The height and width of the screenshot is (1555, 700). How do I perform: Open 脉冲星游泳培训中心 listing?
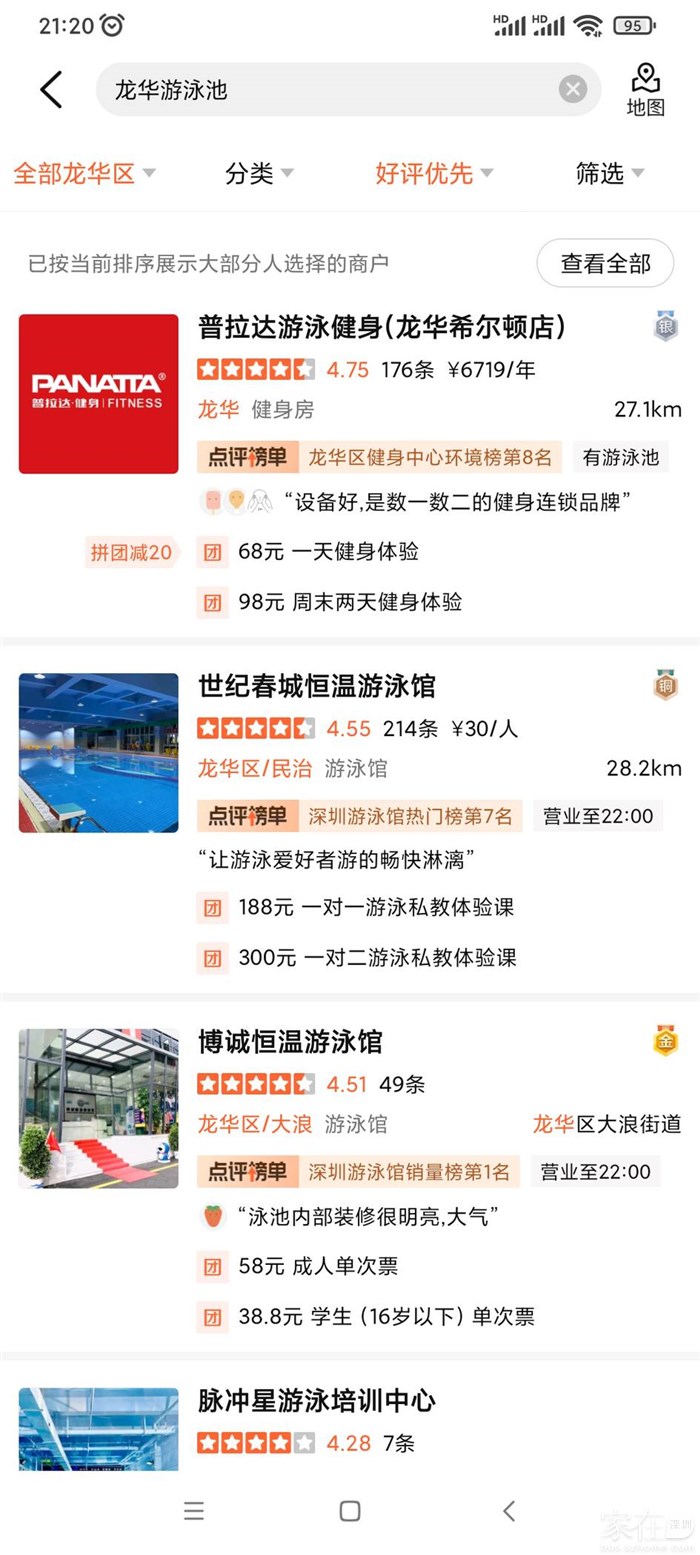pos(316,1400)
